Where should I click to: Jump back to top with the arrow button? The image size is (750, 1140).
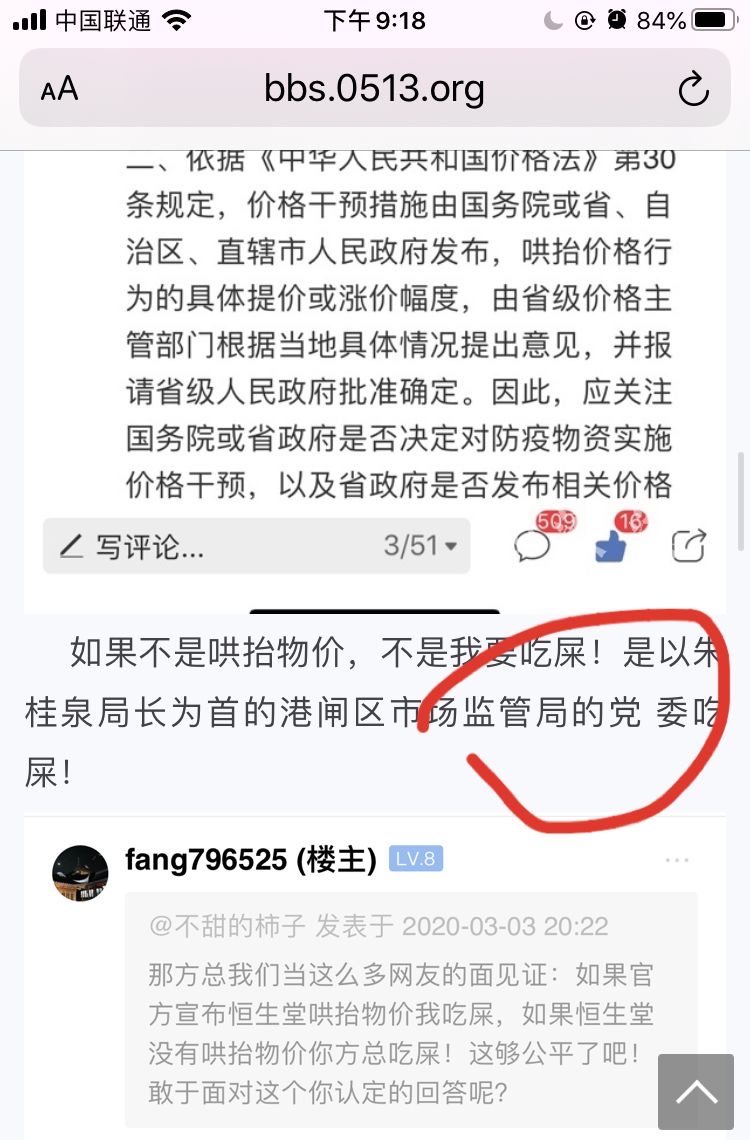696,1091
